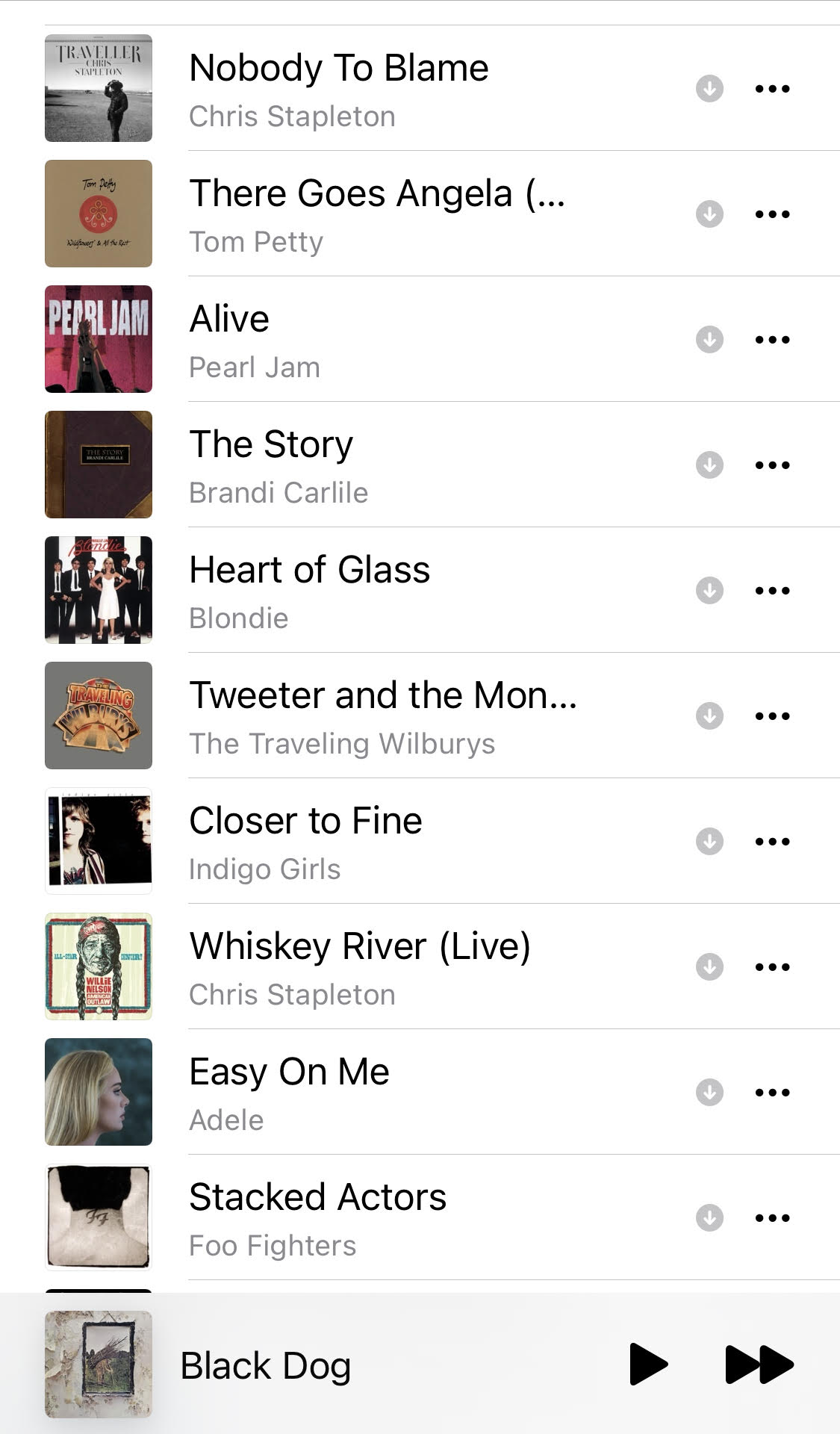Download Stacked Actors by Foo Fighters
Screen dimensions: 840x1434
pyautogui.click(x=709, y=1218)
